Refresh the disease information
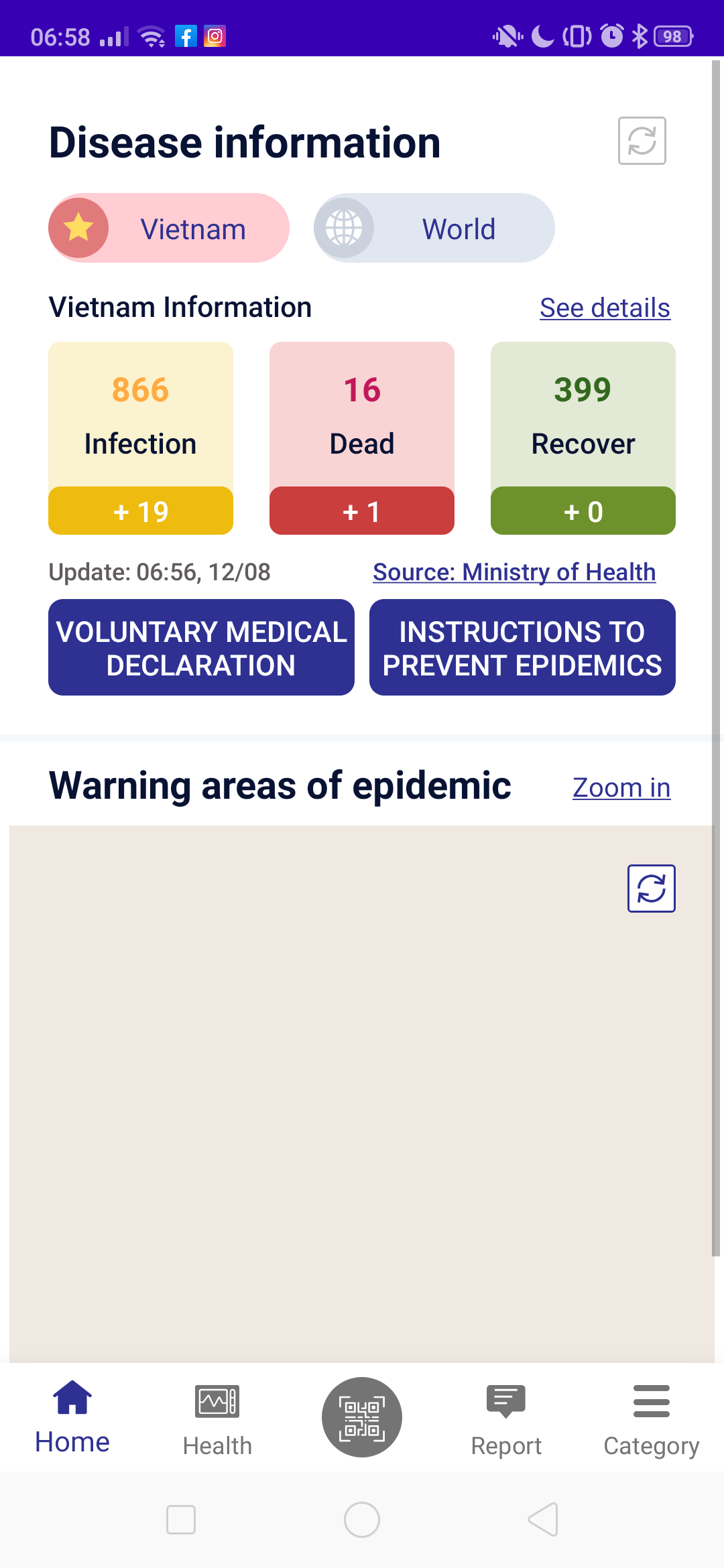This screenshot has height=1568, width=724. point(642,141)
